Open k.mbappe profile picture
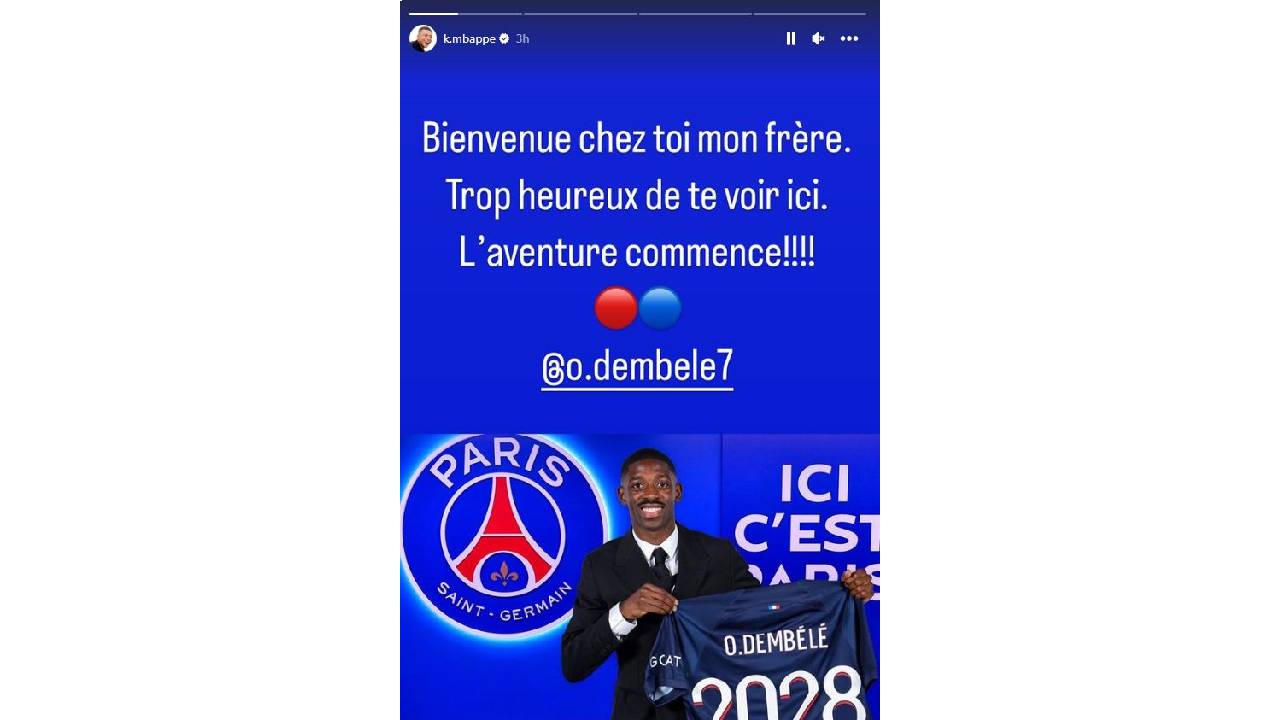 click(423, 38)
